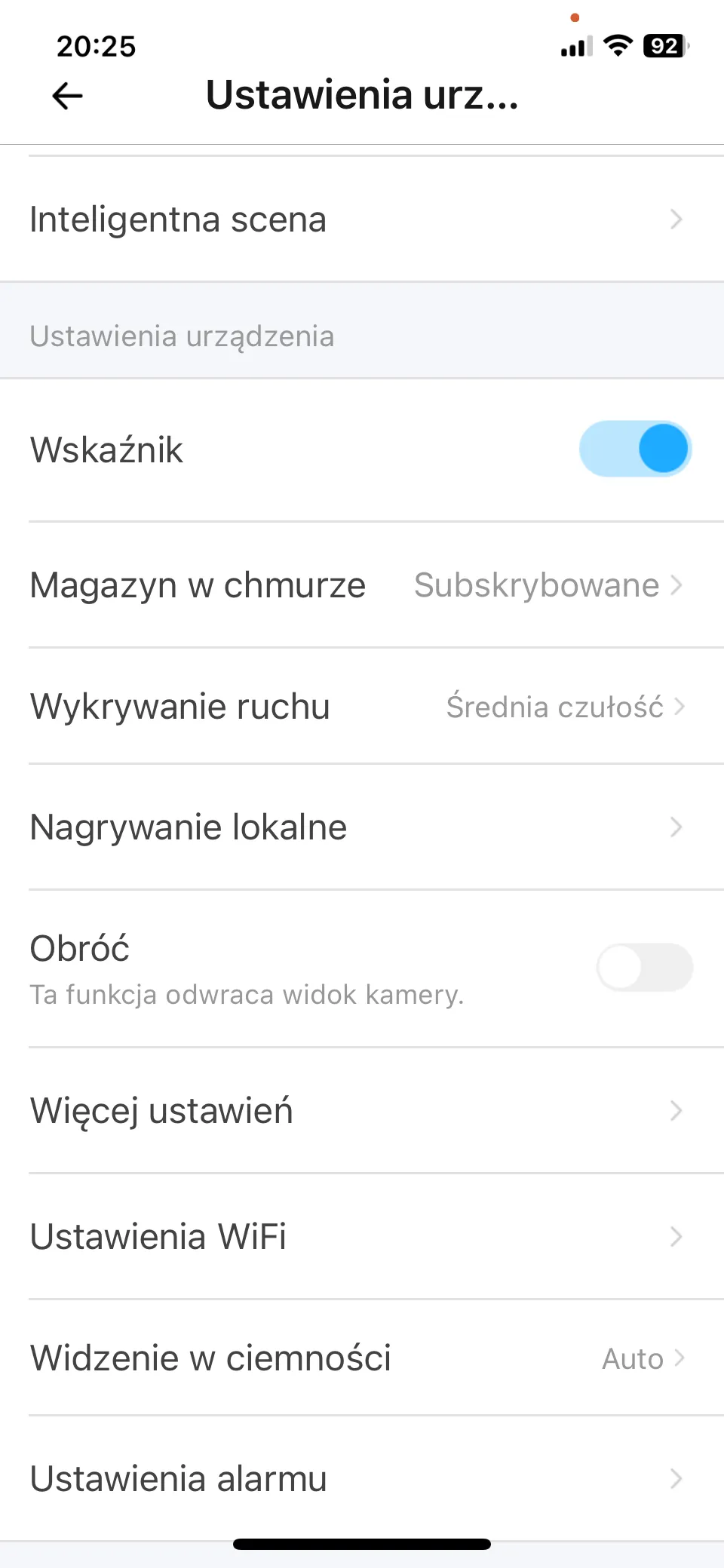Open Wykrywanie ruchu sensitivity settings
724x1568 pixels.
[362, 706]
